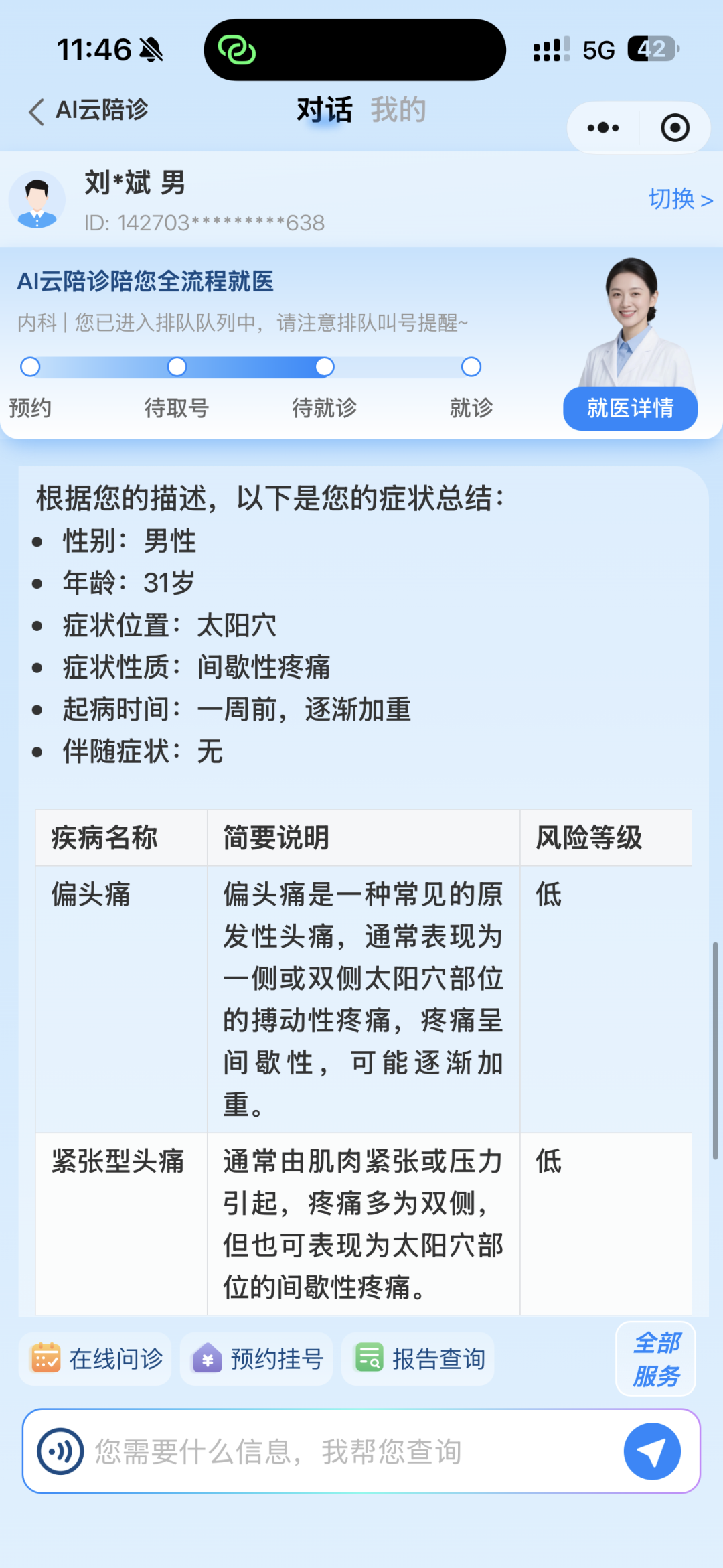Tap the voice input icon
Viewport: 723px width, 1568px height.
61,1451
